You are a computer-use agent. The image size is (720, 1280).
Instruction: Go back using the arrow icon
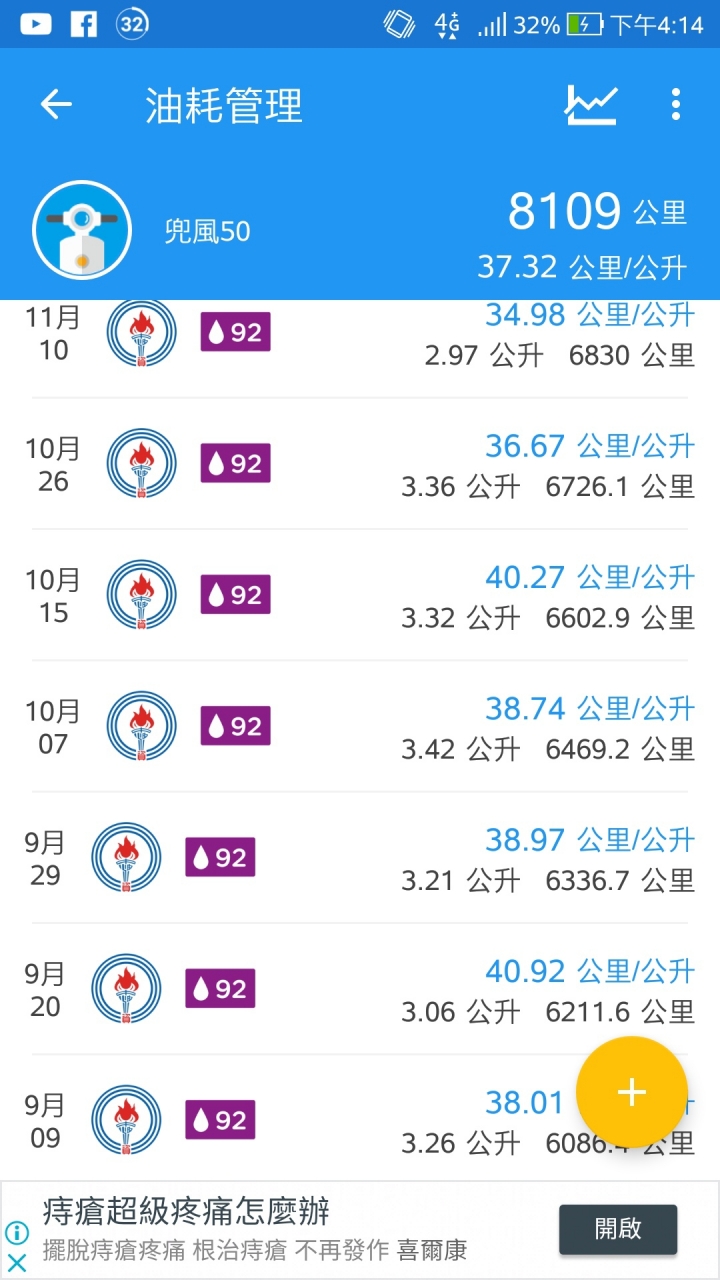(56, 104)
